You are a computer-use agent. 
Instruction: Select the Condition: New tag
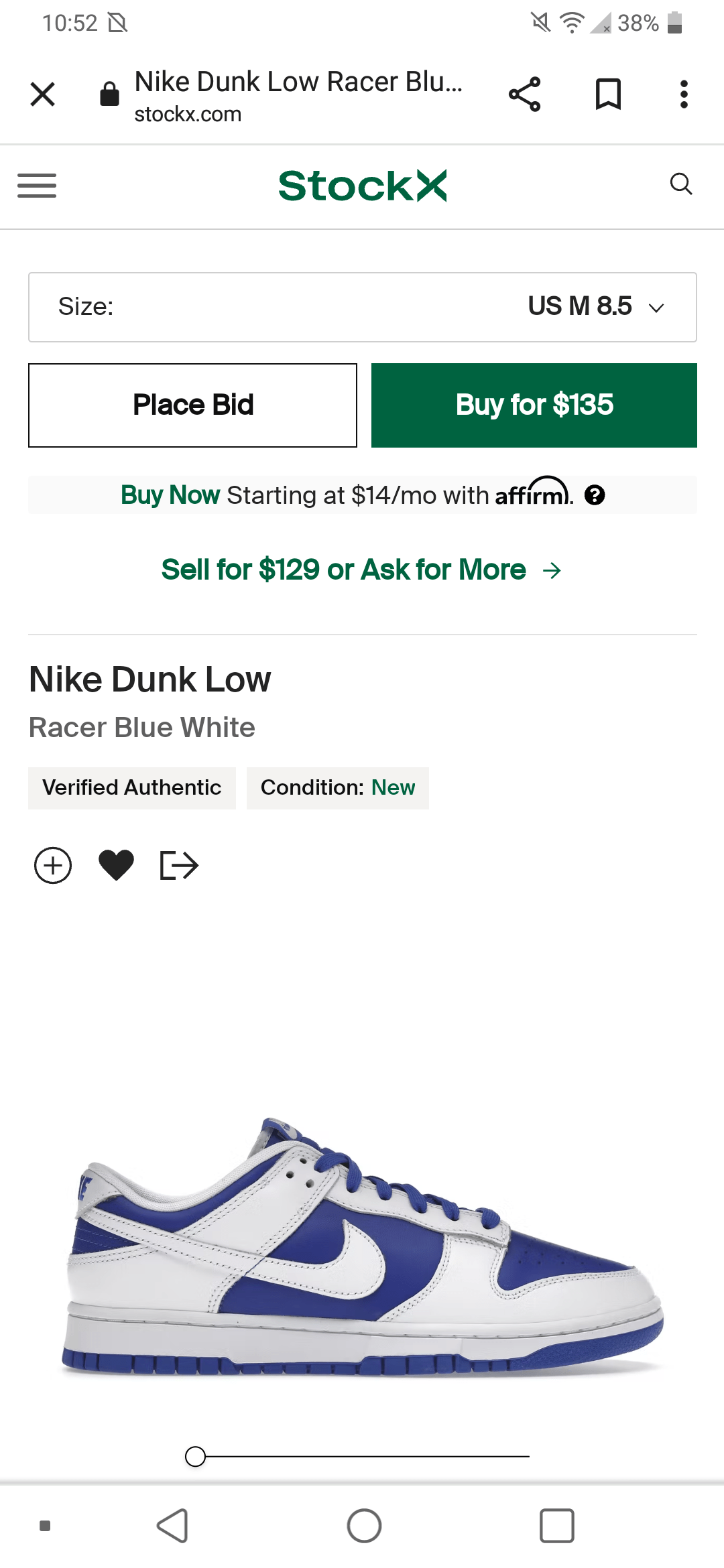click(x=337, y=787)
